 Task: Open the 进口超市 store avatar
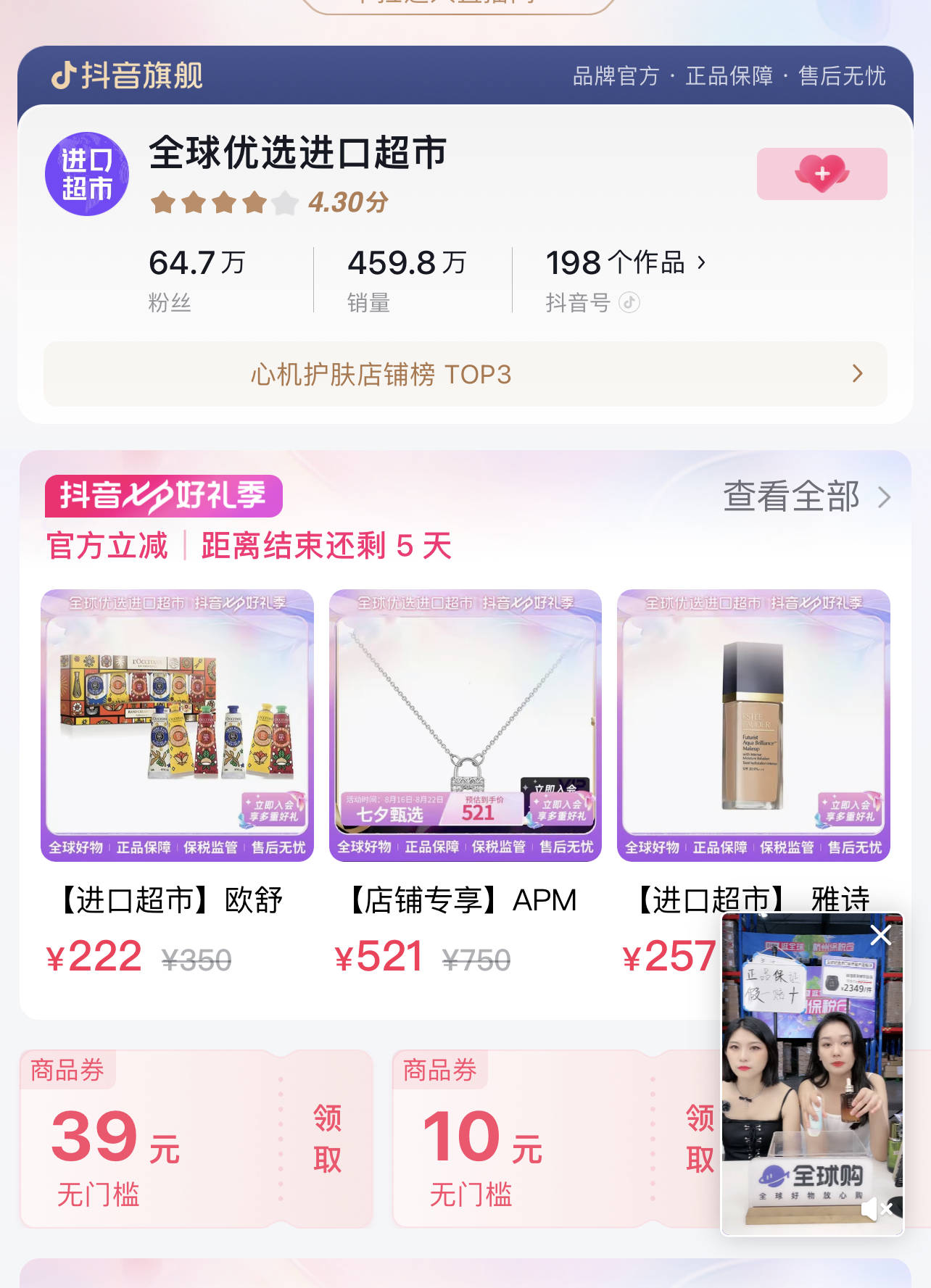tap(87, 174)
